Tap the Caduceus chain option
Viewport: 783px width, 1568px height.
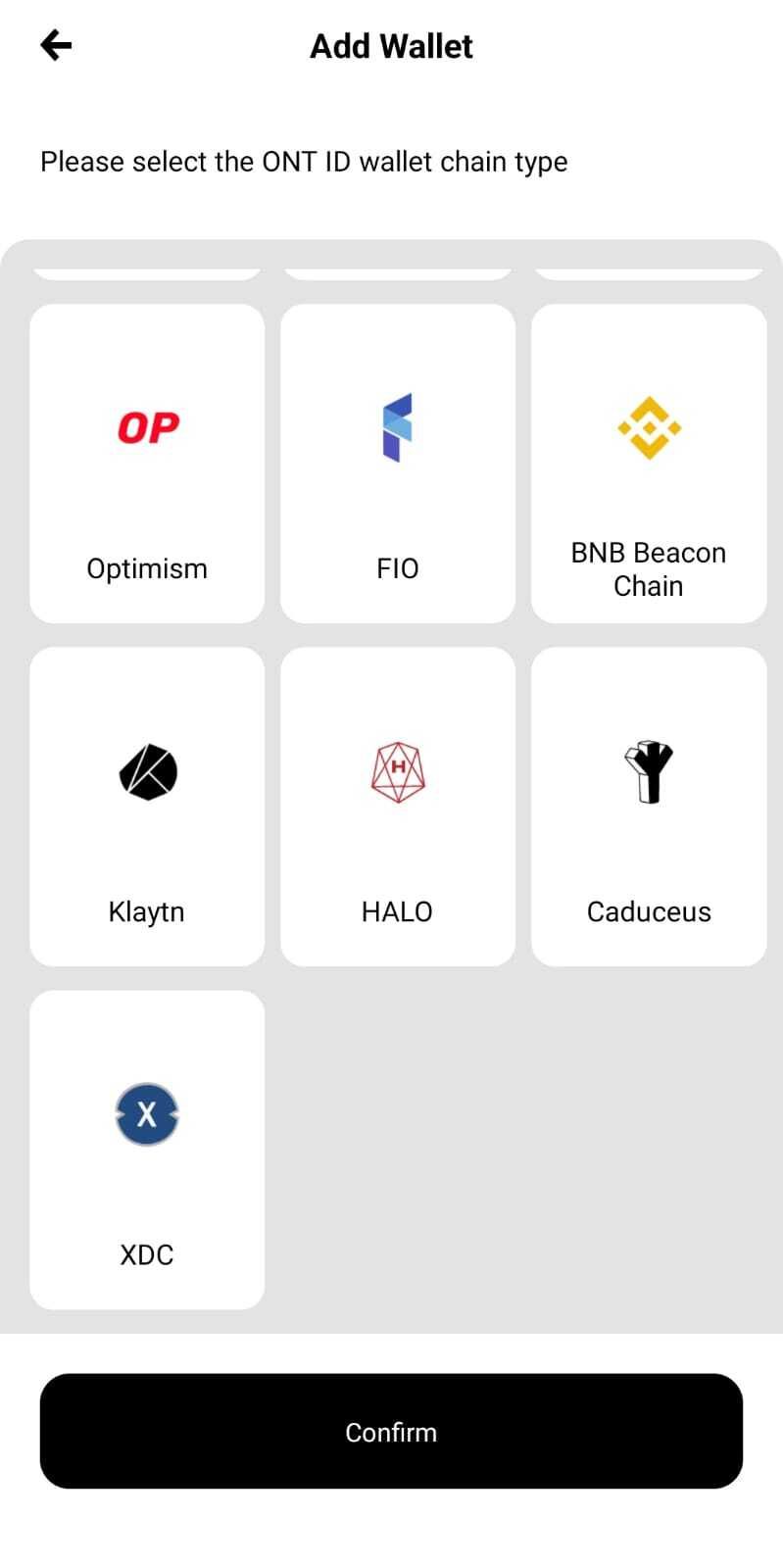coord(649,807)
